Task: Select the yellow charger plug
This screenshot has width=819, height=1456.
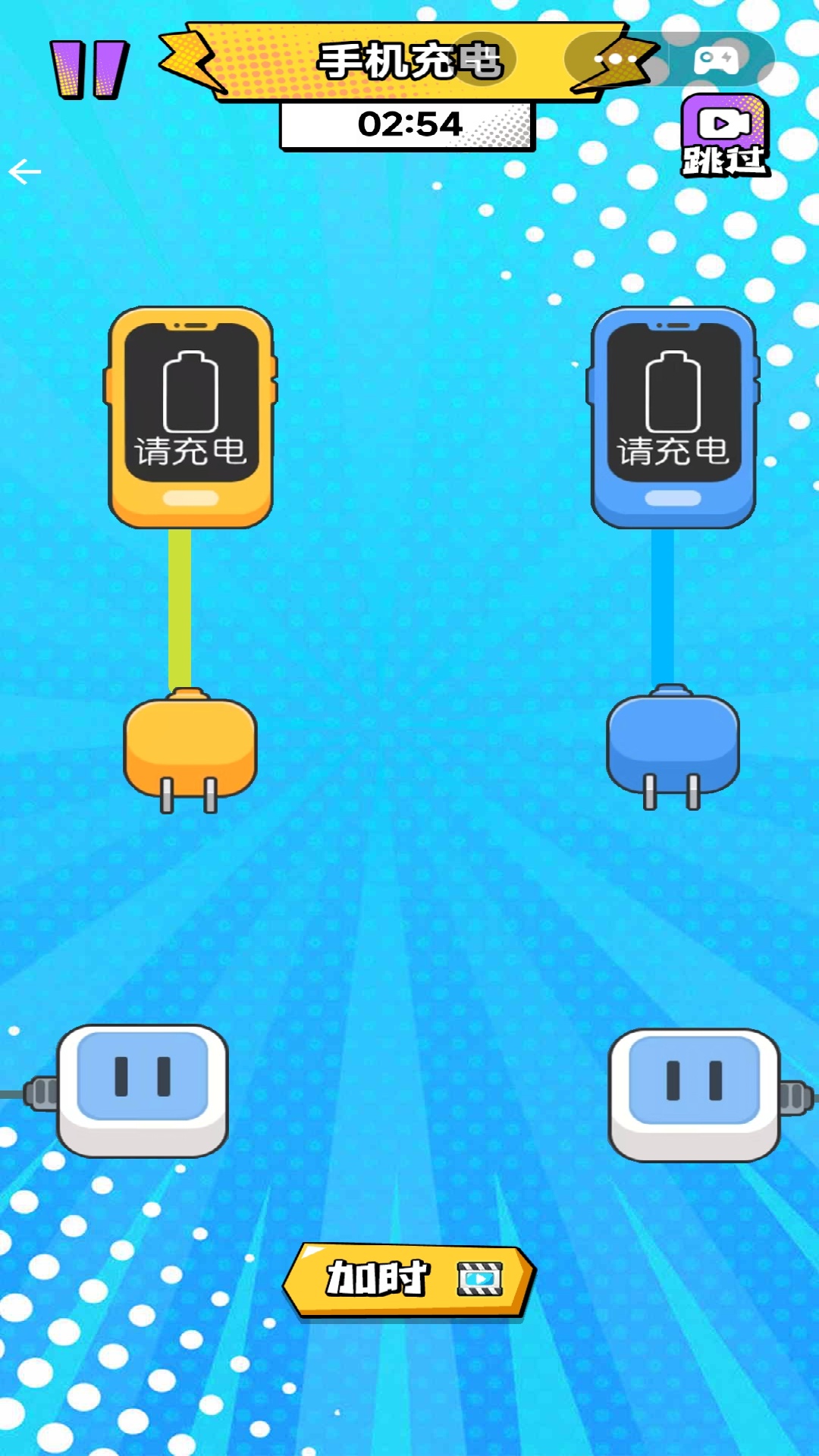Action: click(x=190, y=747)
